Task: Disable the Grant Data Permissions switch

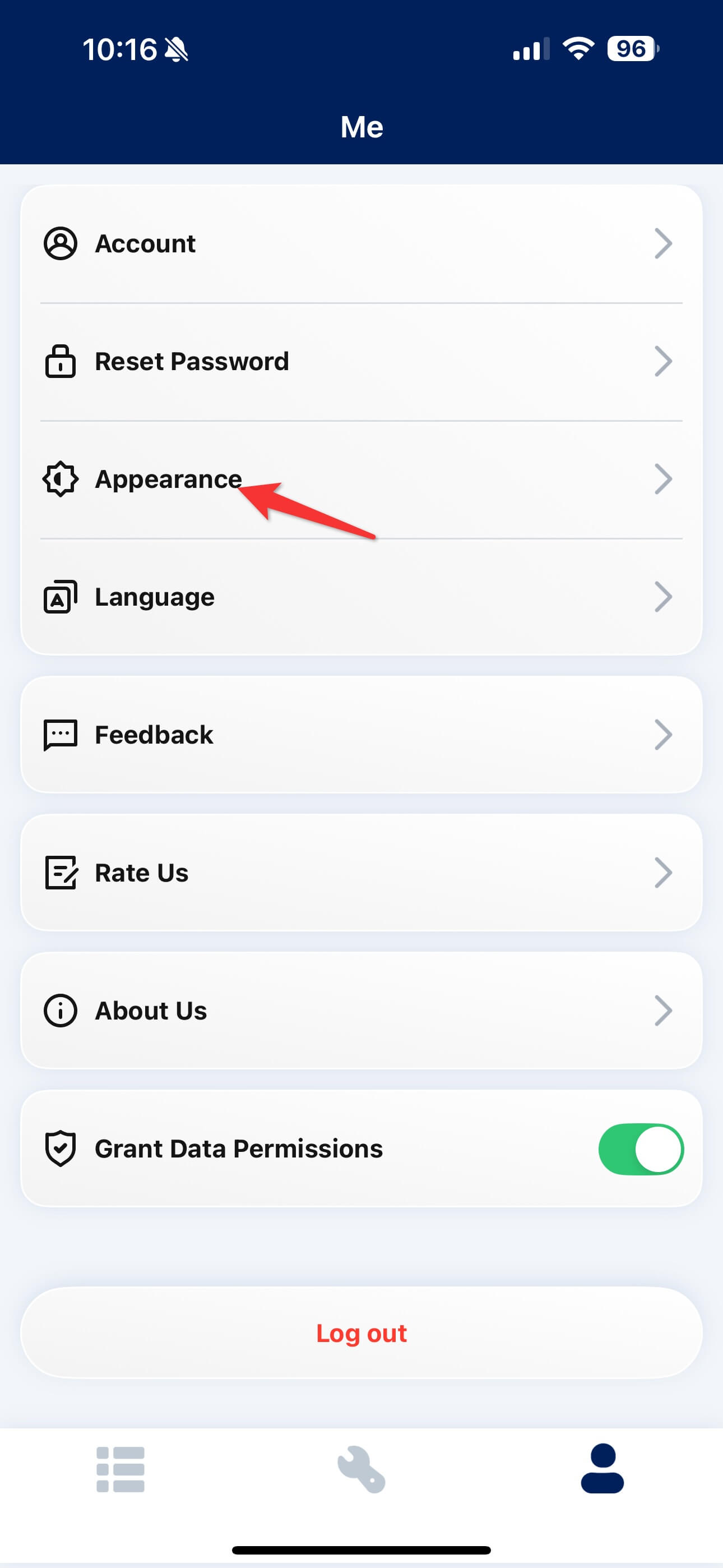Action: (641, 1149)
